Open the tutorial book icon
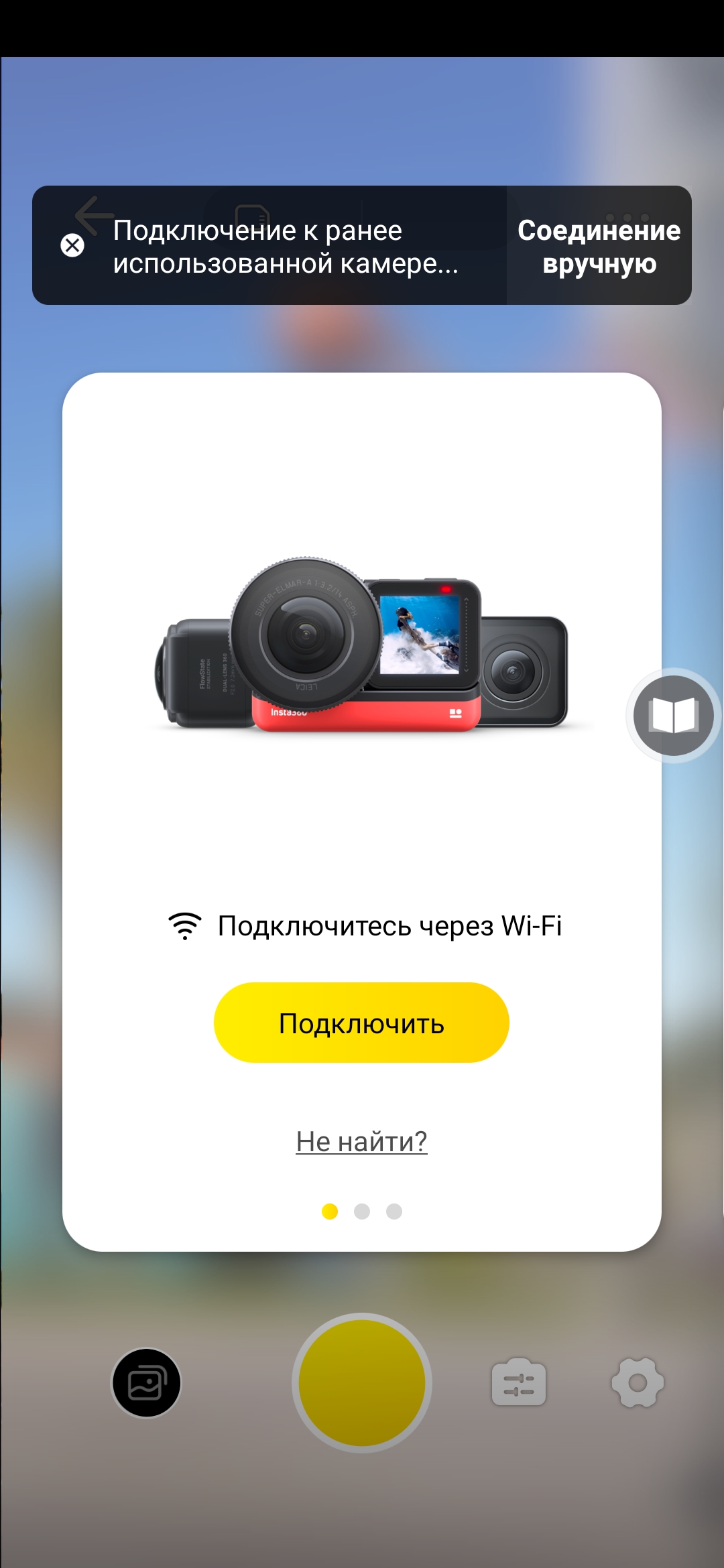 click(673, 715)
